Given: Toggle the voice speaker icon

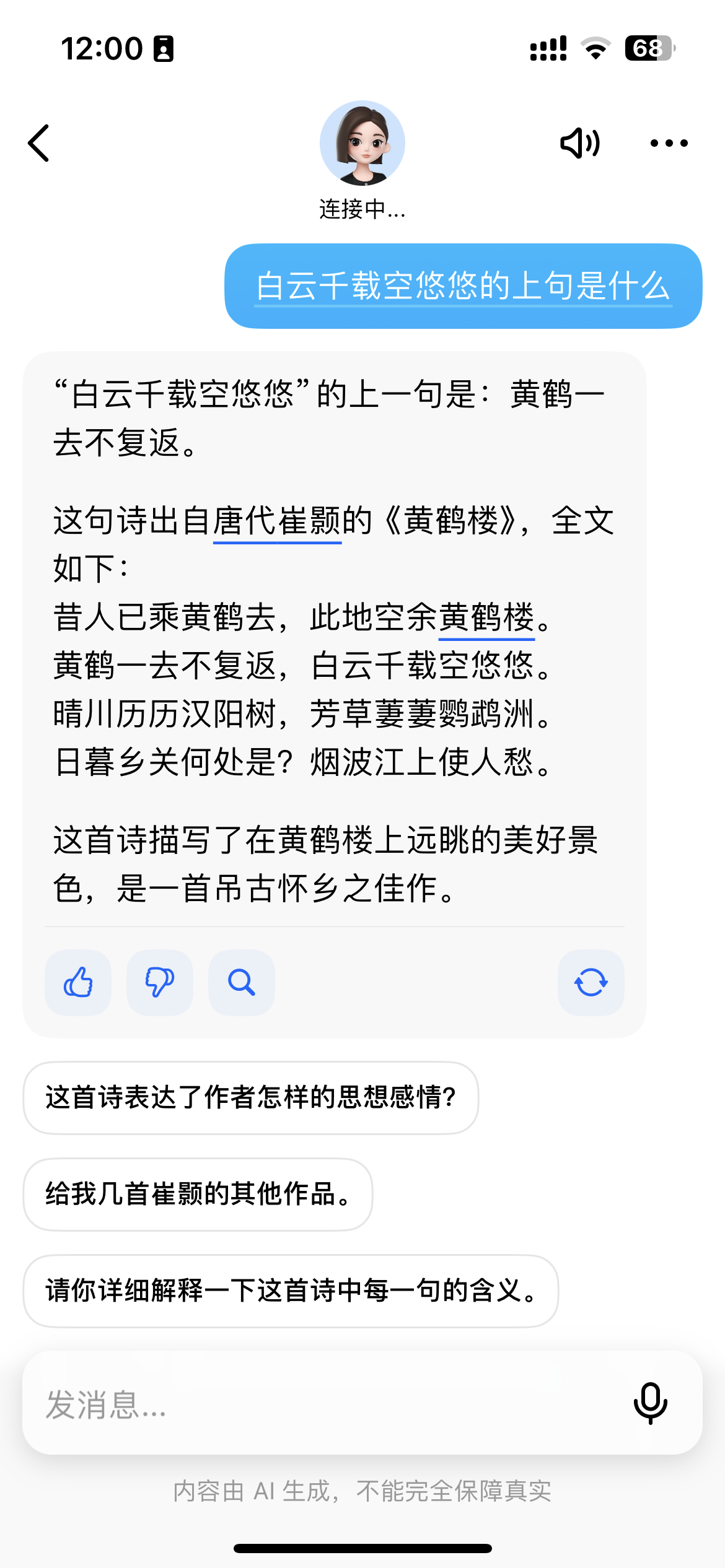Looking at the screenshot, I should (x=580, y=143).
